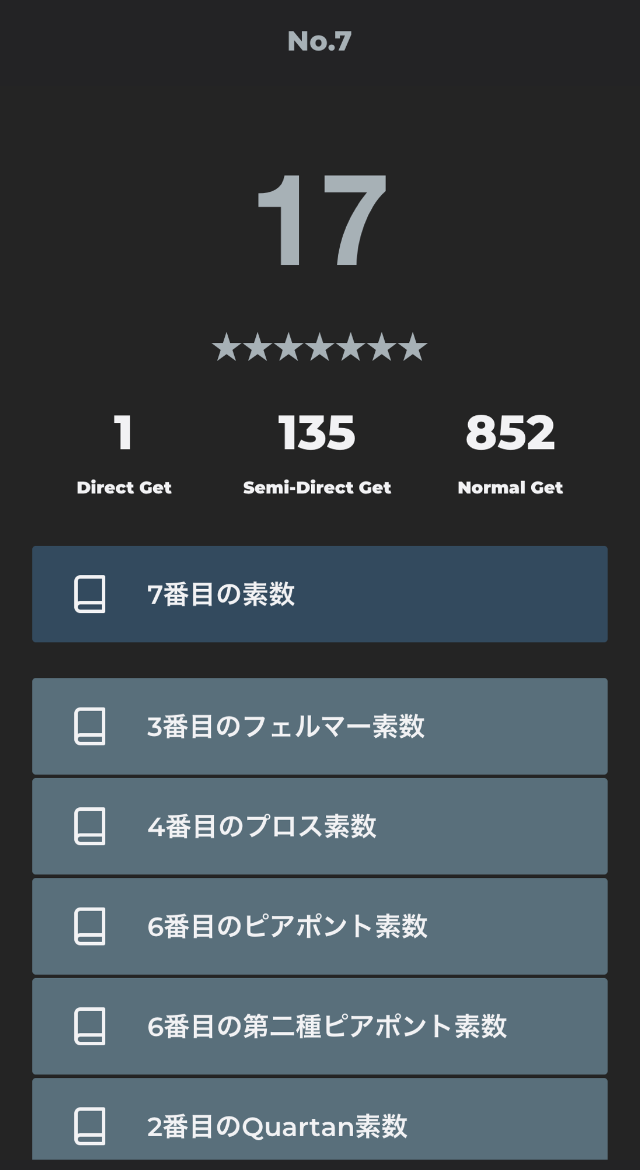Open 3番目のフェルマー素数 row
The height and width of the screenshot is (1170, 640).
tap(319, 726)
